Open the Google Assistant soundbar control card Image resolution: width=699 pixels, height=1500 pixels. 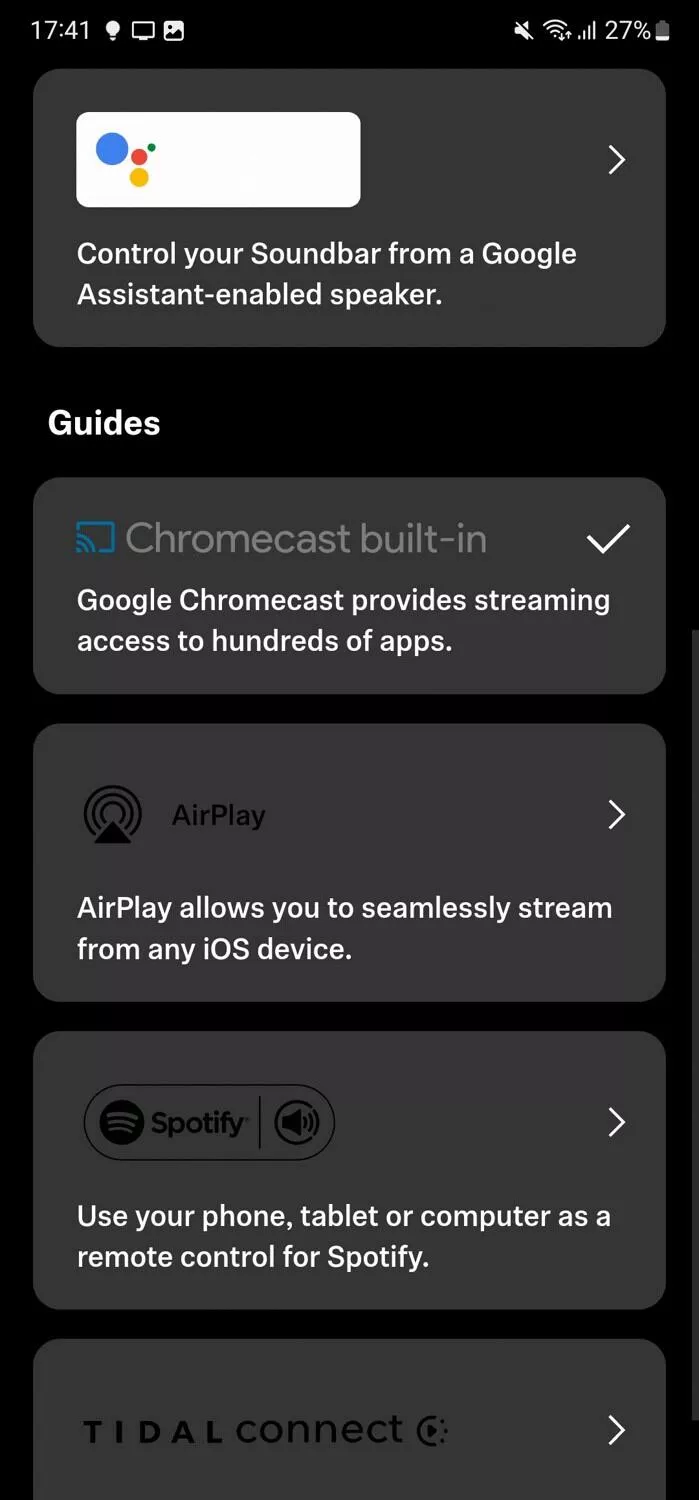click(x=349, y=208)
